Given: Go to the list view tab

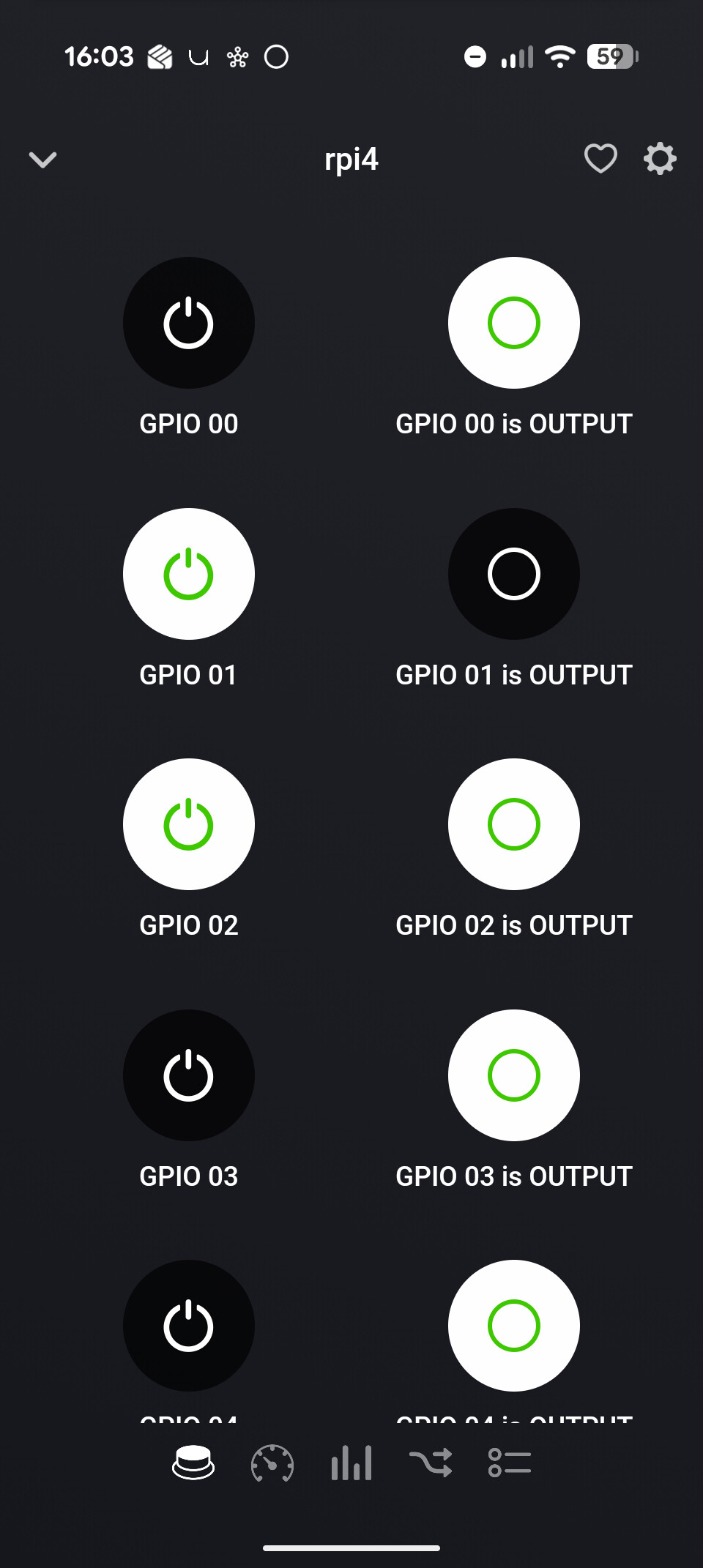Looking at the screenshot, I should [x=510, y=1463].
